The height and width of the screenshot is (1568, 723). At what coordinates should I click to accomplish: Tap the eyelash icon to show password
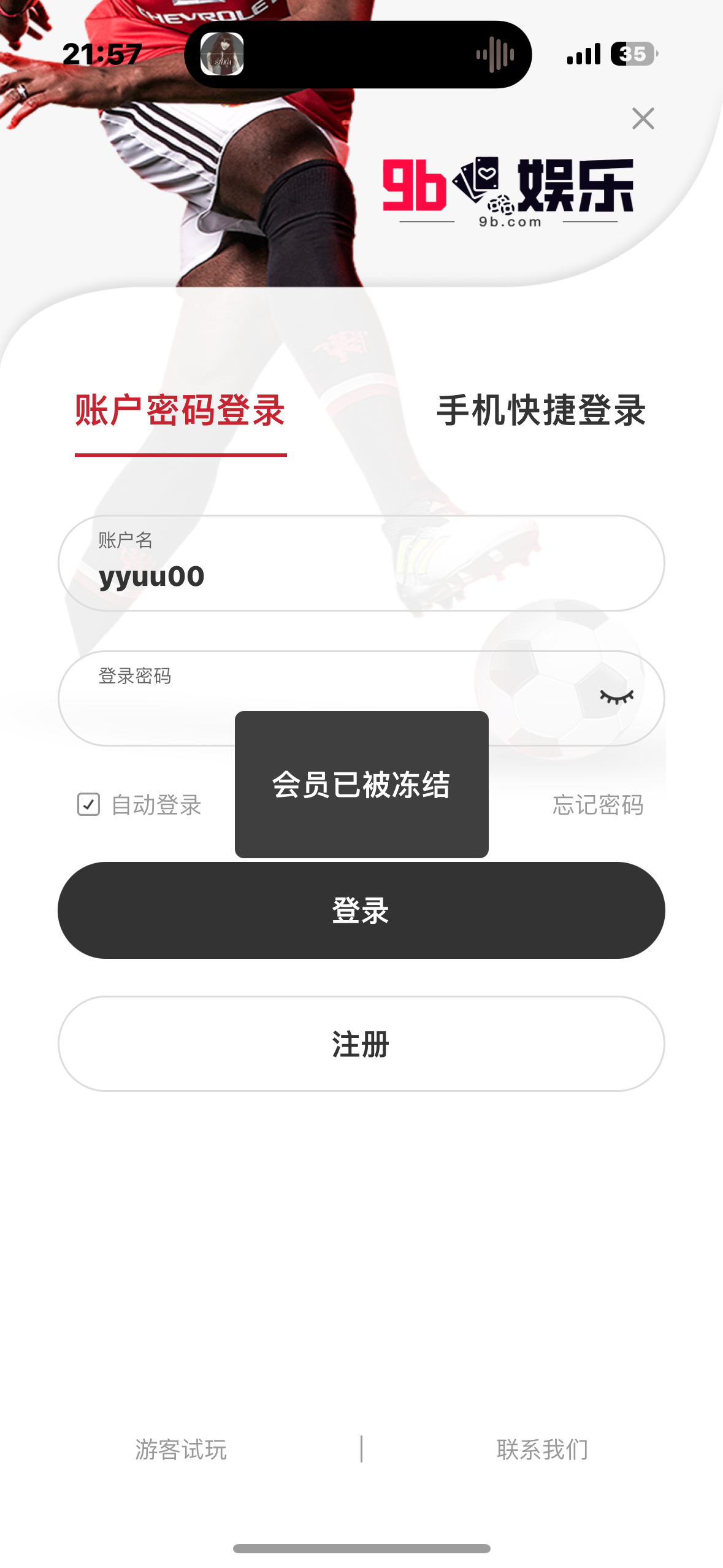(x=615, y=696)
